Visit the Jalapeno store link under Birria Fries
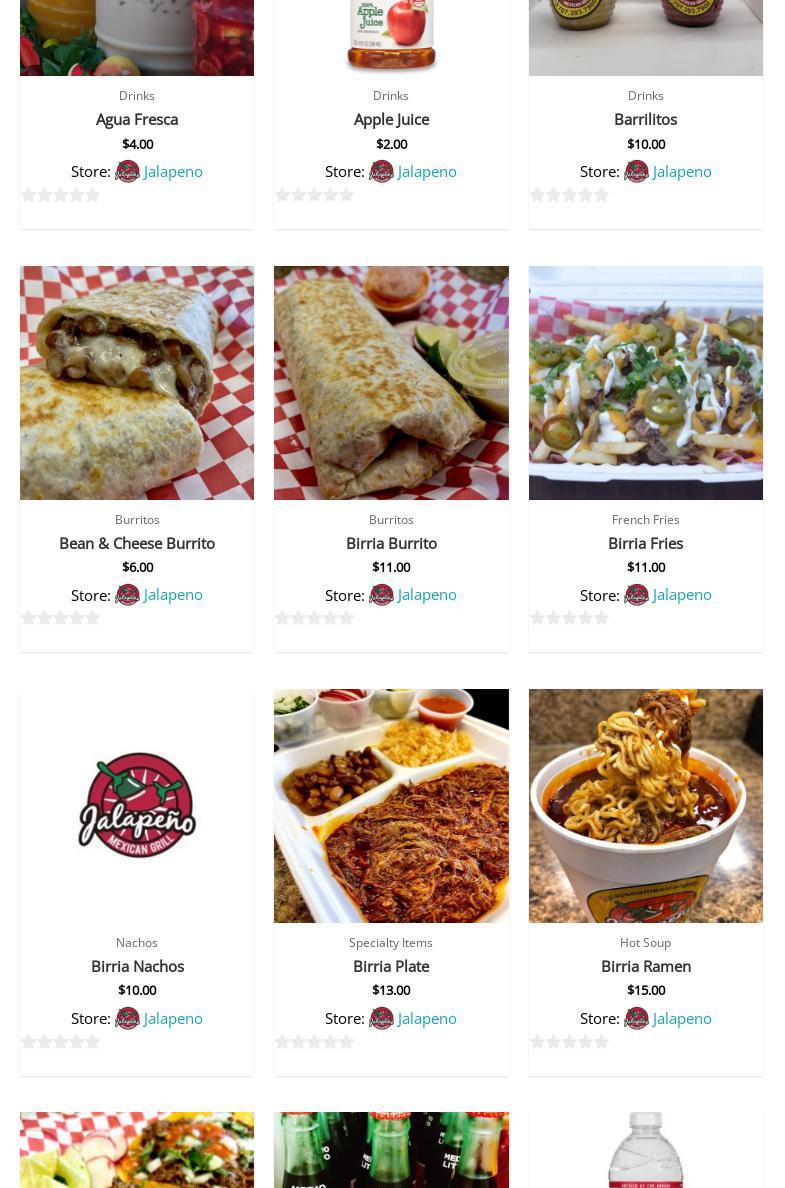This screenshot has height=1188, width=785. 681,594
